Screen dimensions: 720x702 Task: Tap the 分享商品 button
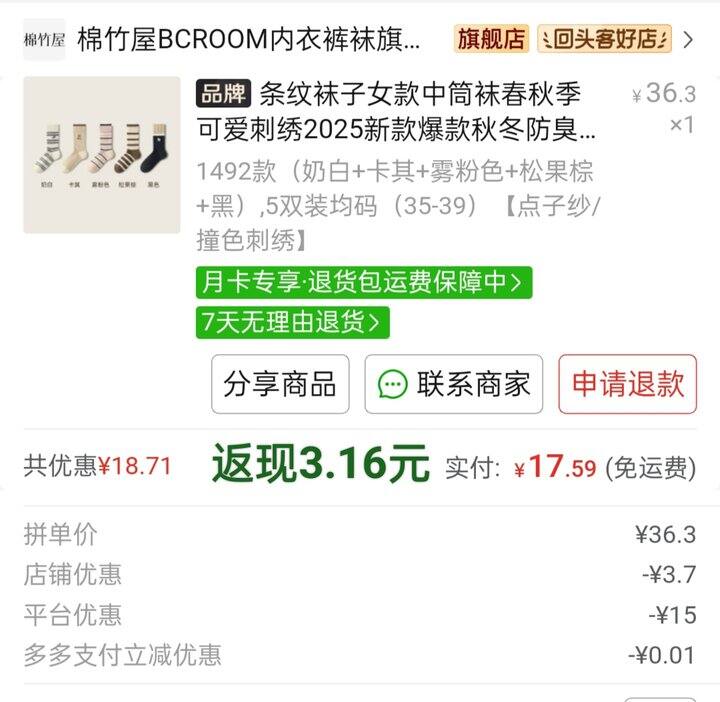pos(280,384)
